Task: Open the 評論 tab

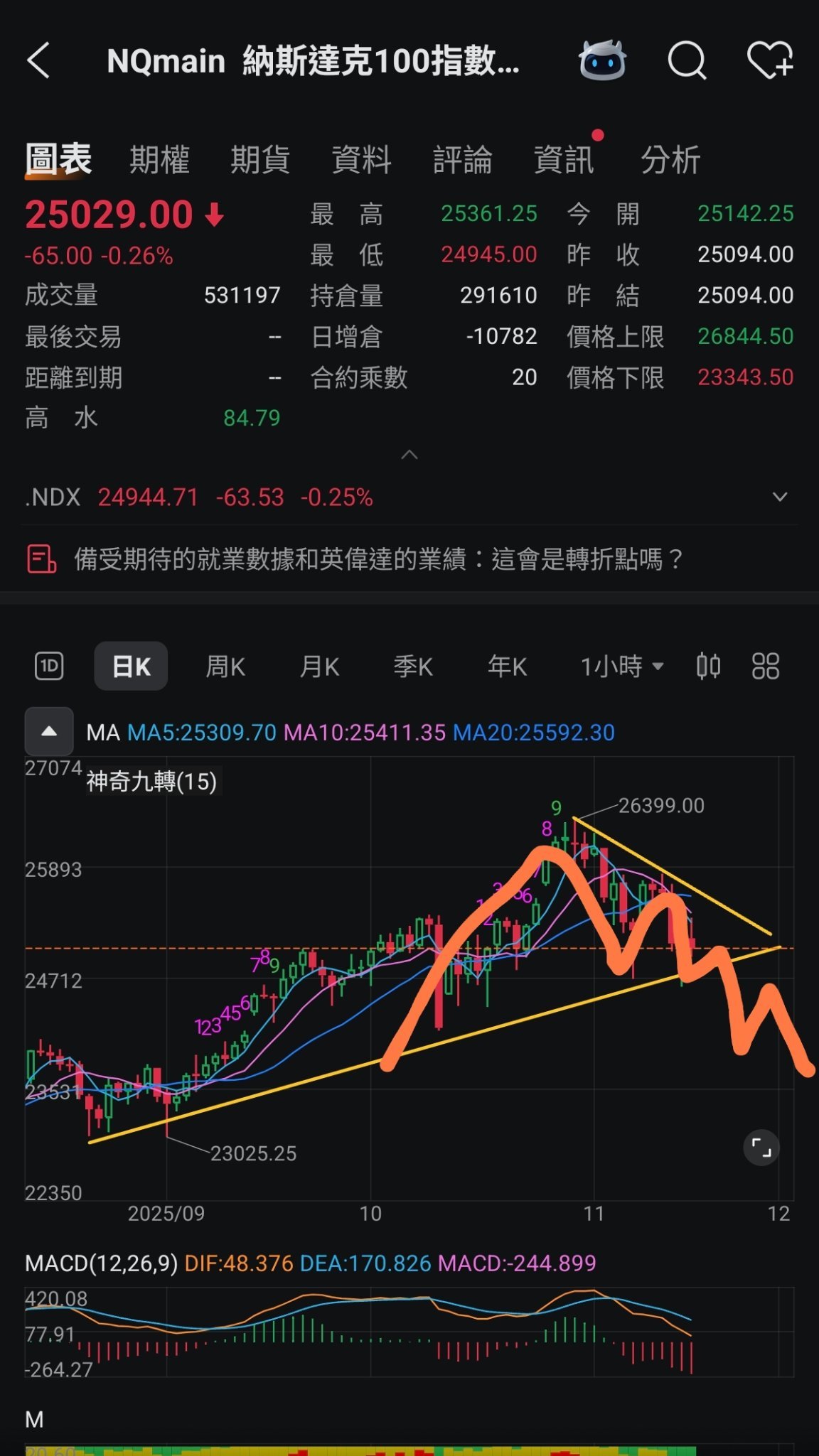Action: (x=463, y=159)
